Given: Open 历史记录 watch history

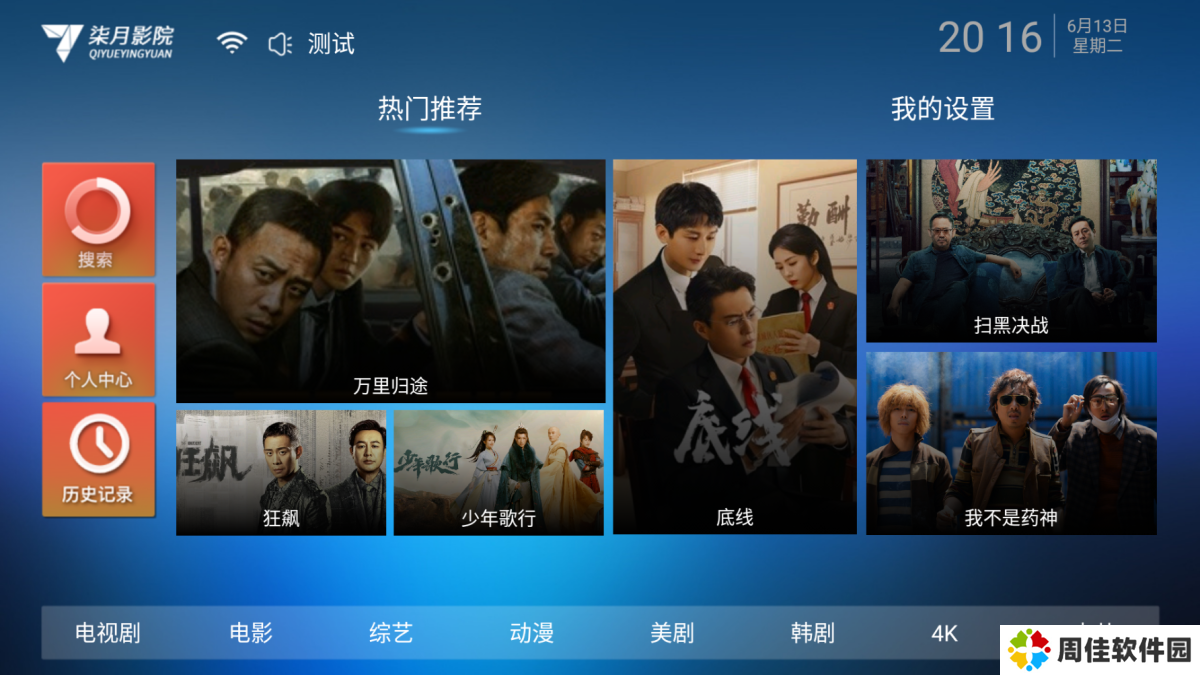Looking at the screenshot, I should click(98, 459).
